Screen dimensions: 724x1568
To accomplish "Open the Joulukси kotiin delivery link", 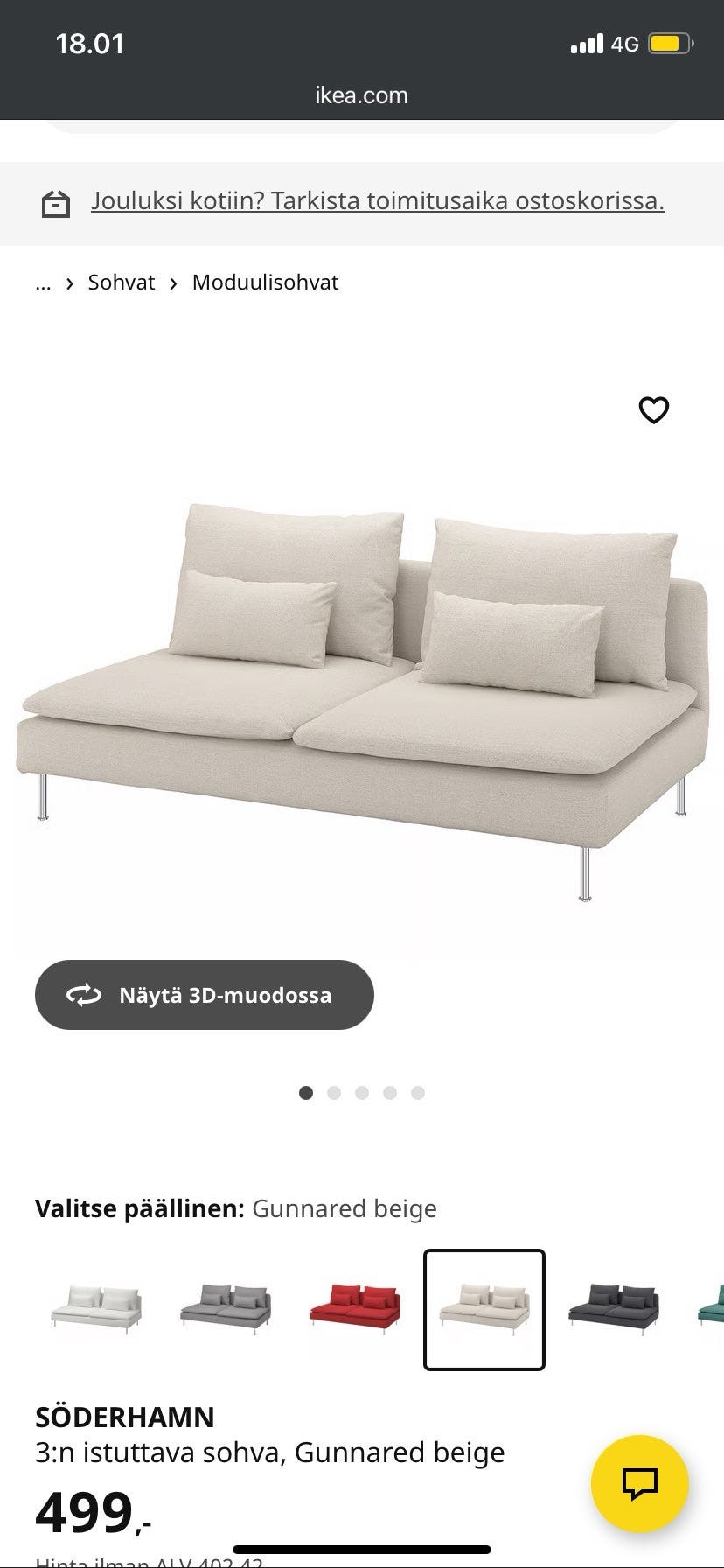I will (x=378, y=199).
